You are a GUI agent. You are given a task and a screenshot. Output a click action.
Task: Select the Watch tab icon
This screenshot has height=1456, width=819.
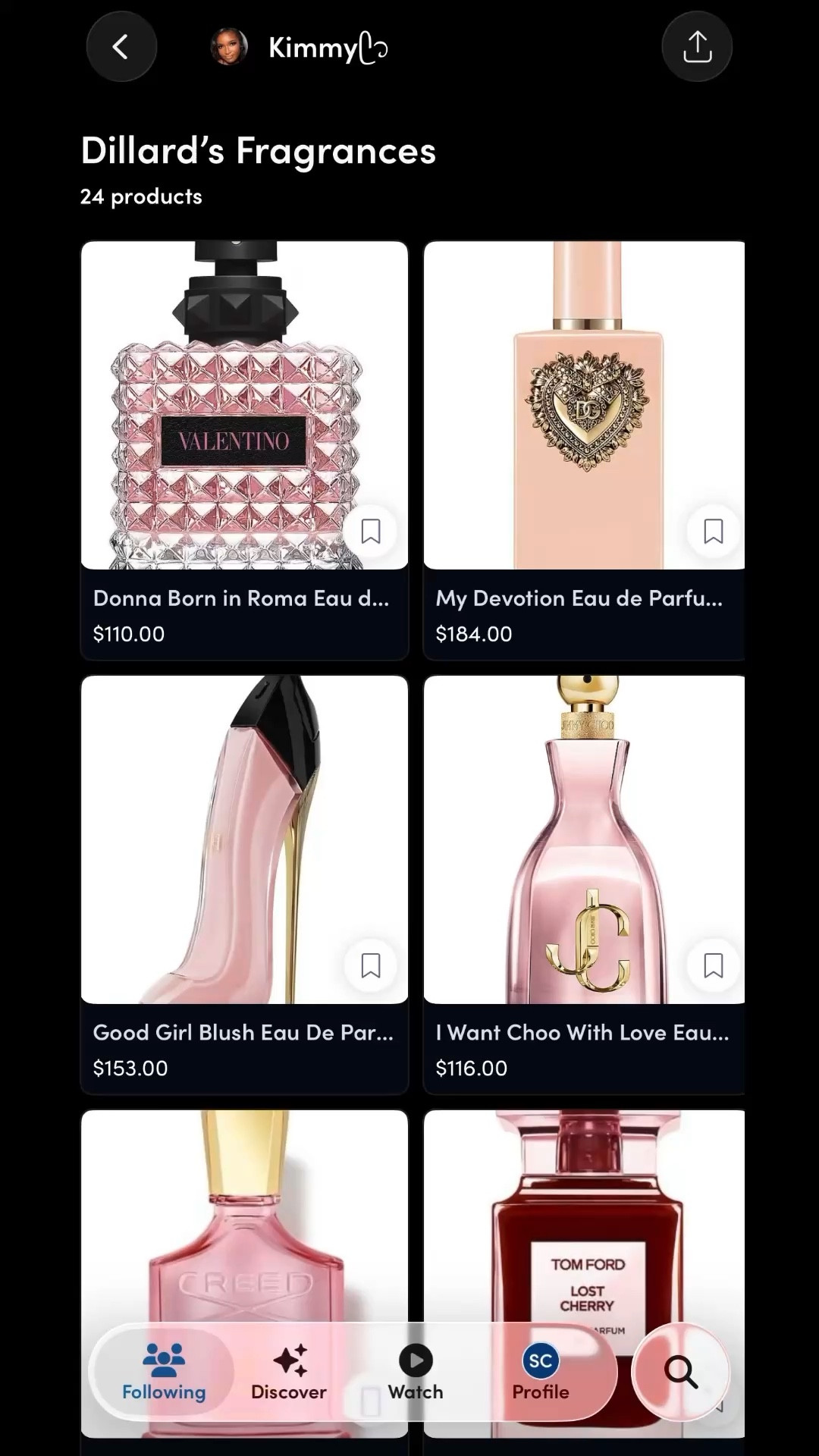pyautogui.click(x=415, y=1360)
